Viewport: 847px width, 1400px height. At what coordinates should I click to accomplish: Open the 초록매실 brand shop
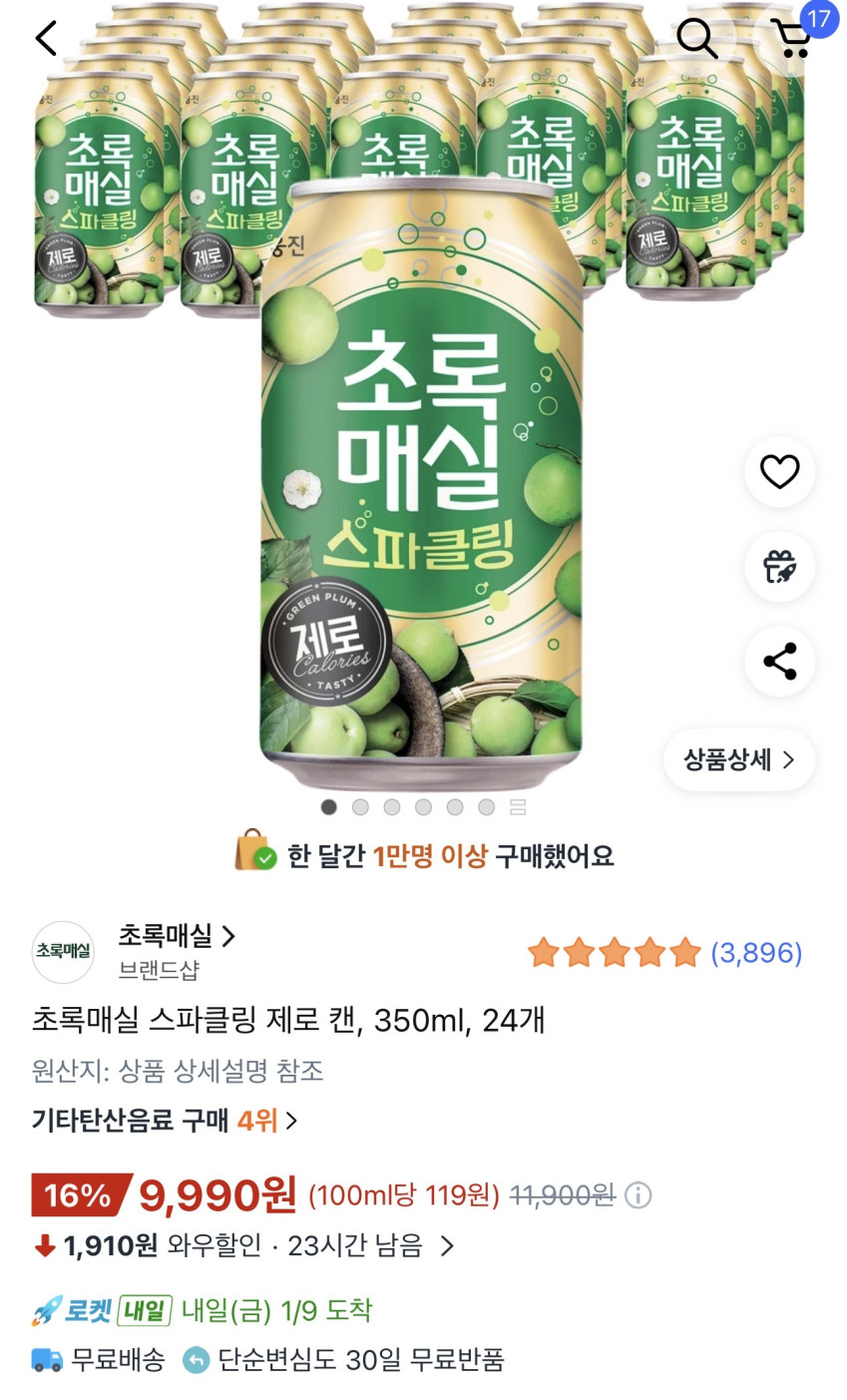click(x=176, y=936)
